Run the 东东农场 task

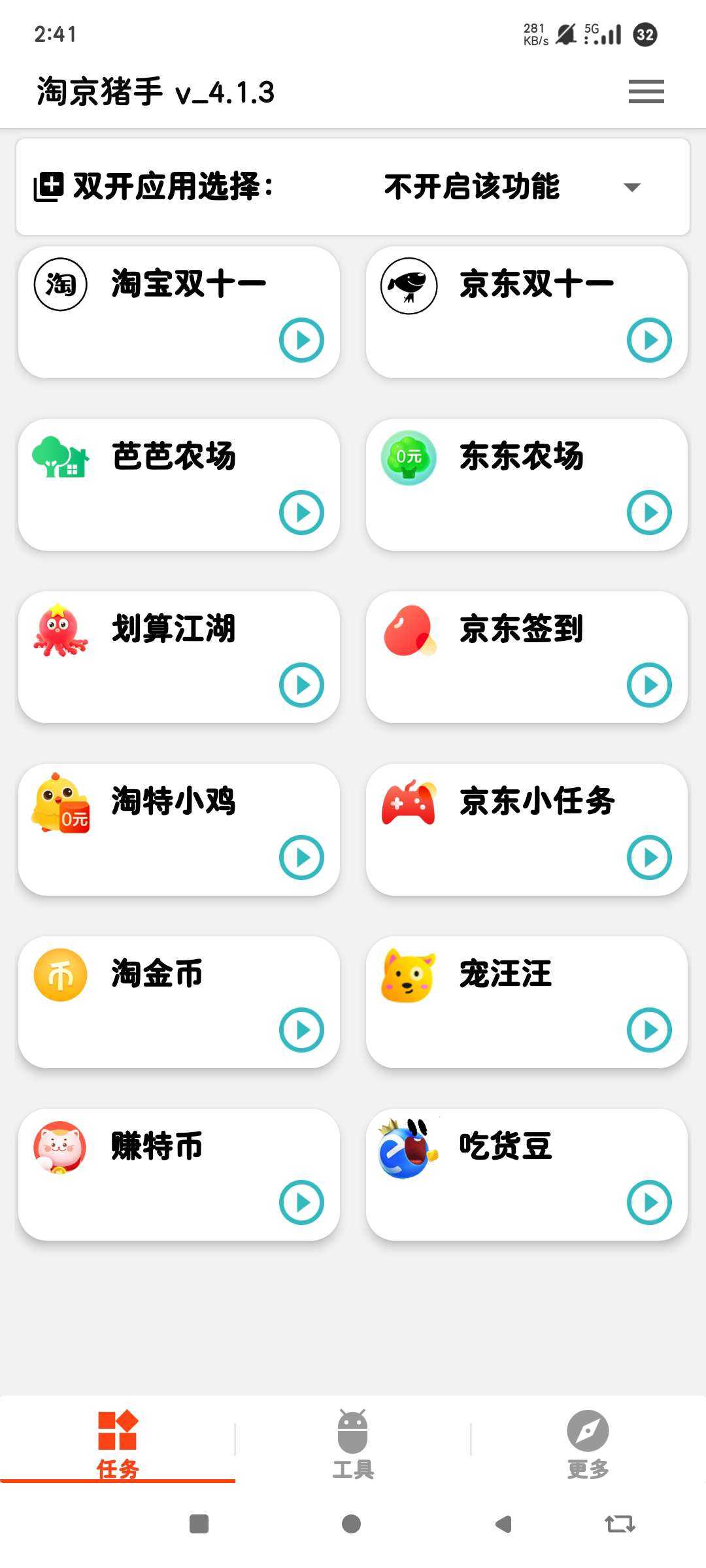(x=649, y=512)
